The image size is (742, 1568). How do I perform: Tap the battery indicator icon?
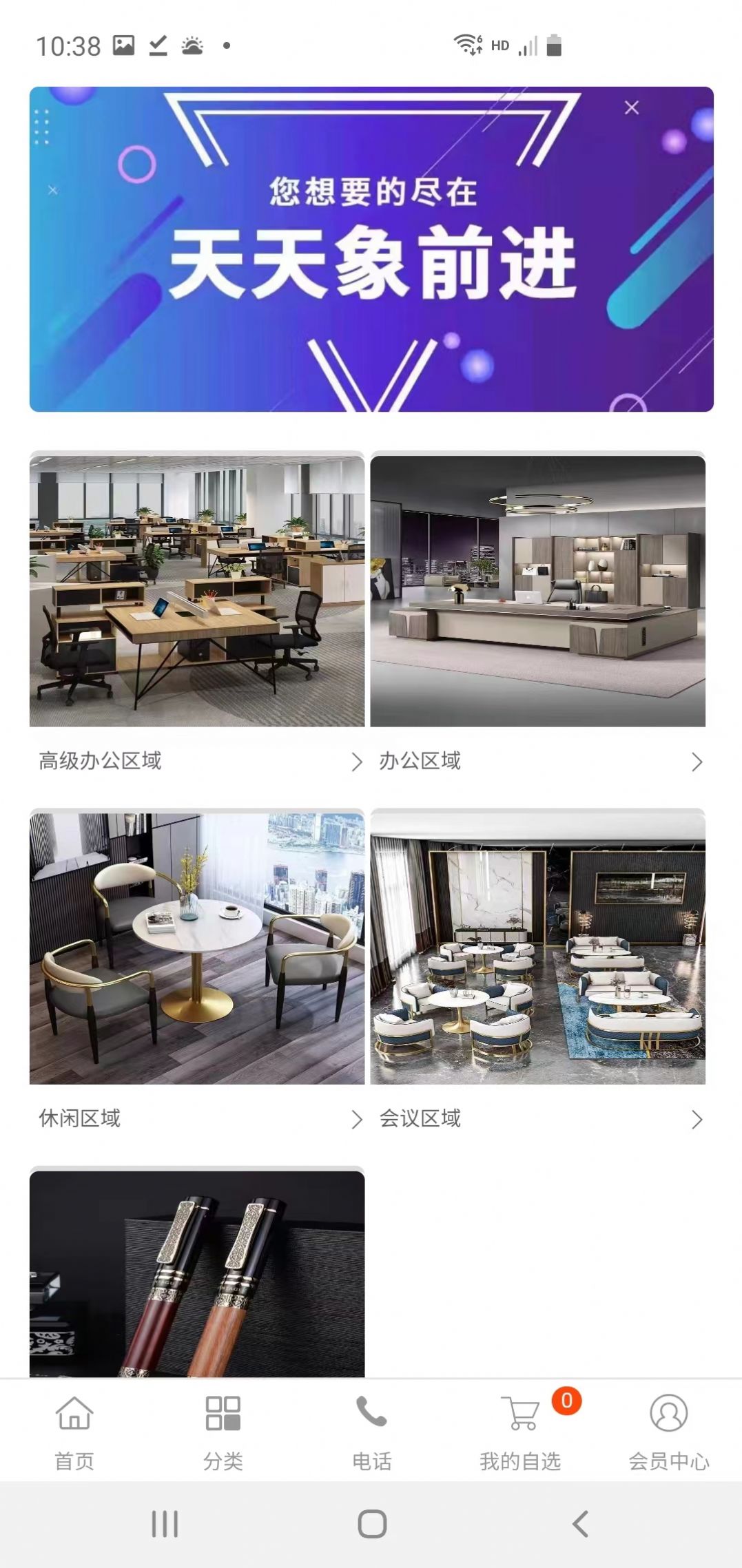coord(555,45)
